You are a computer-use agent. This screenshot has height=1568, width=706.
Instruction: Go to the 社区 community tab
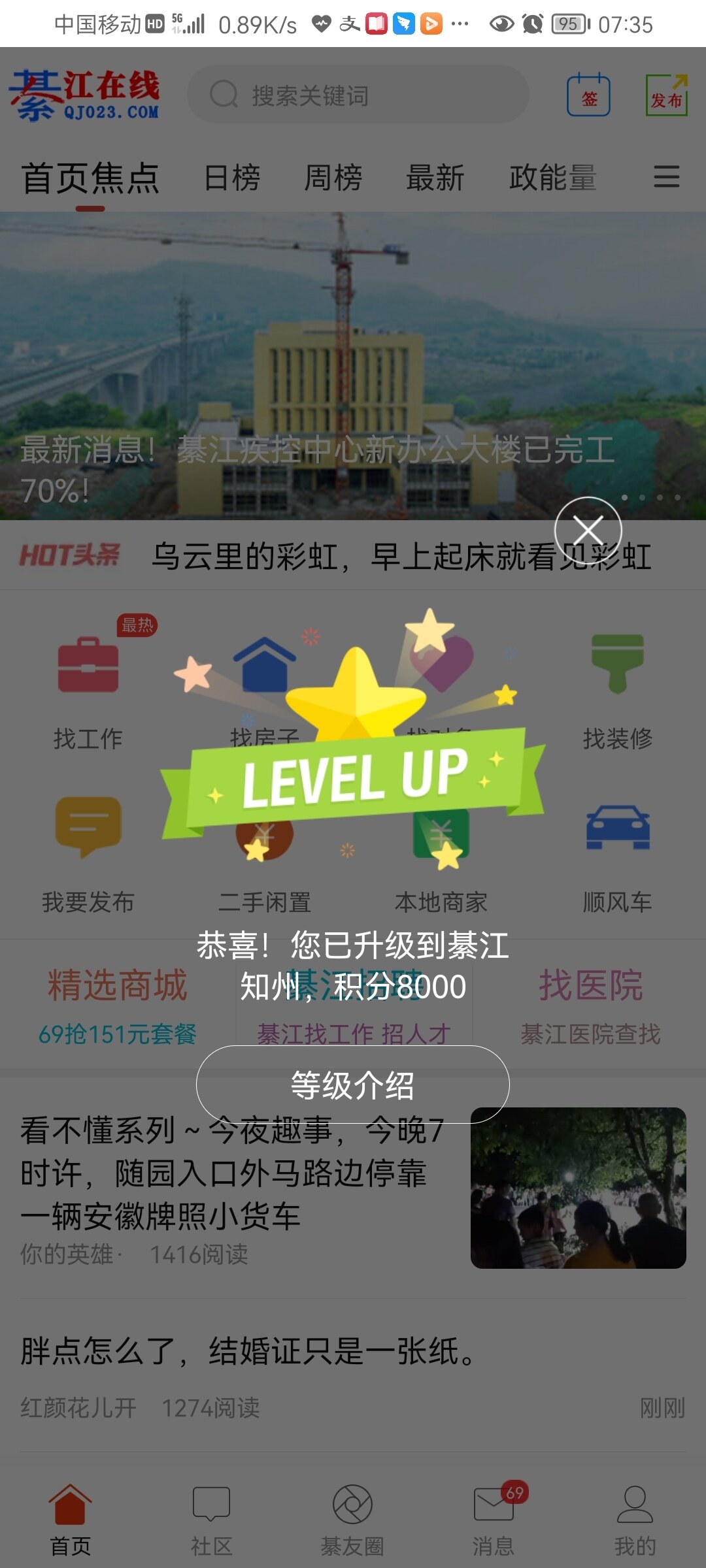tap(211, 1520)
